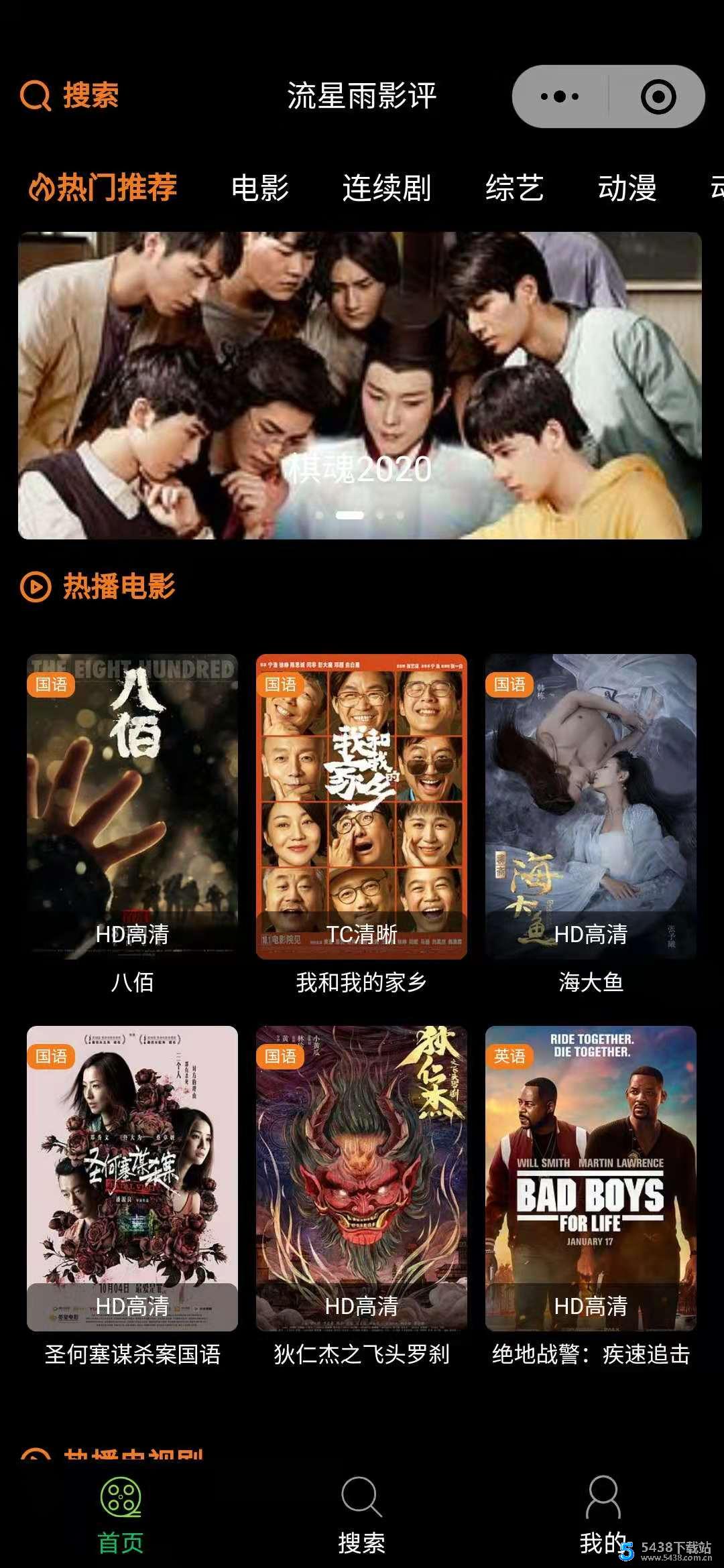Open the mini program more options menu
The height and width of the screenshot is (1568, 724).
(560, 96)
